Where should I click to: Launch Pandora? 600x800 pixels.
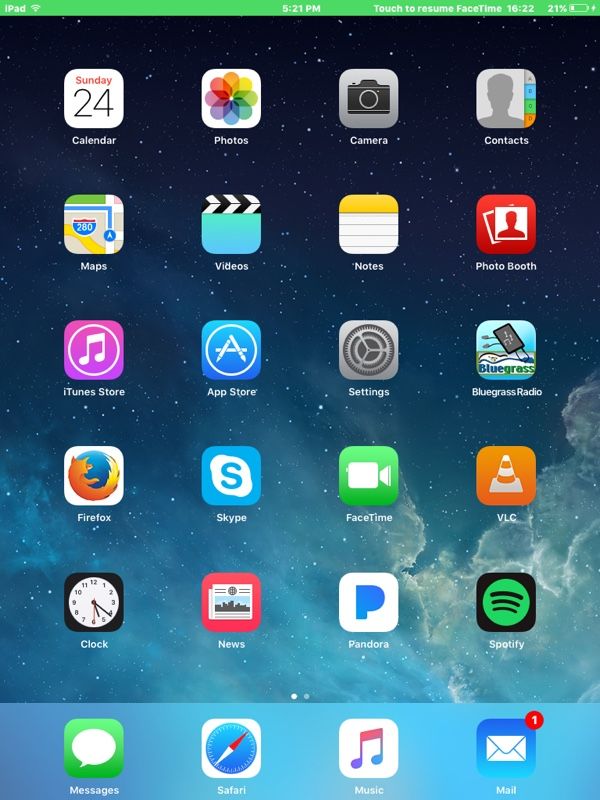[369, 602]
